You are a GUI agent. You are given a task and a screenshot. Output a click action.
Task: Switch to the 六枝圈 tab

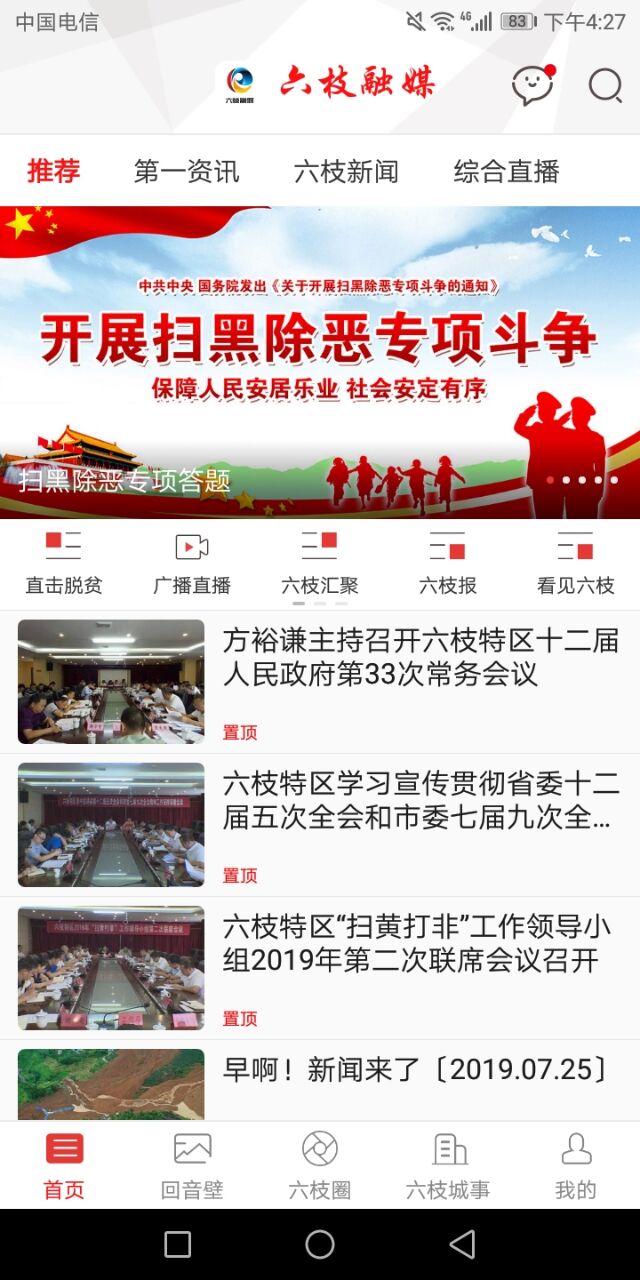320,1165
